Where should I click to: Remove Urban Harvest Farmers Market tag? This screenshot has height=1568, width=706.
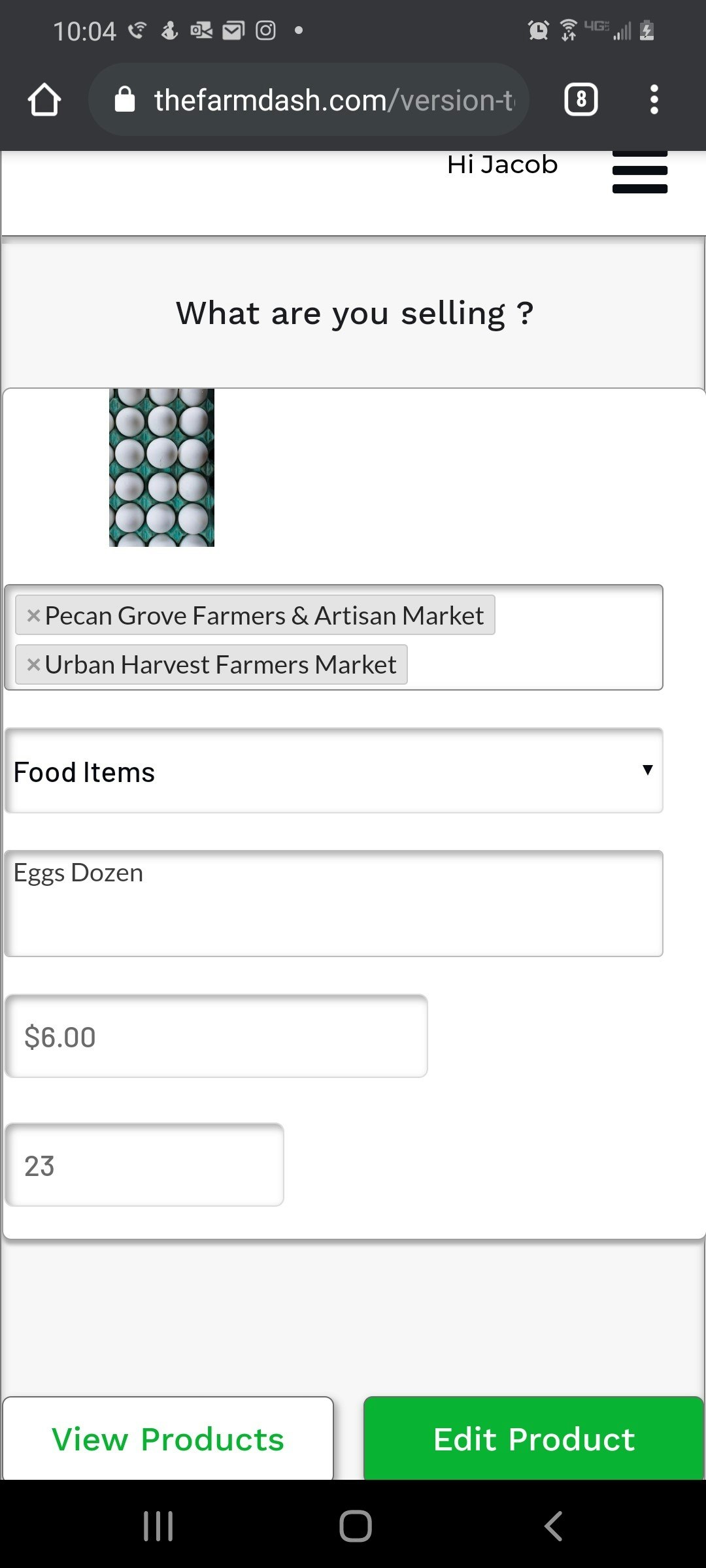click(x=33, y=665)
